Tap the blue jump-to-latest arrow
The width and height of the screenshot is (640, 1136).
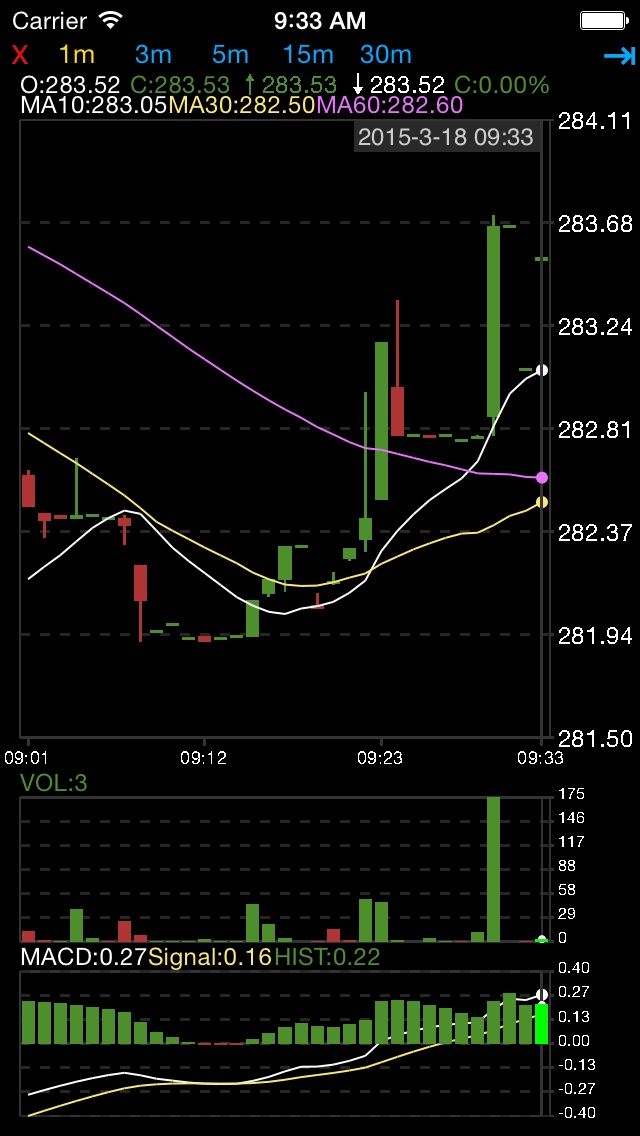point(619,56)
